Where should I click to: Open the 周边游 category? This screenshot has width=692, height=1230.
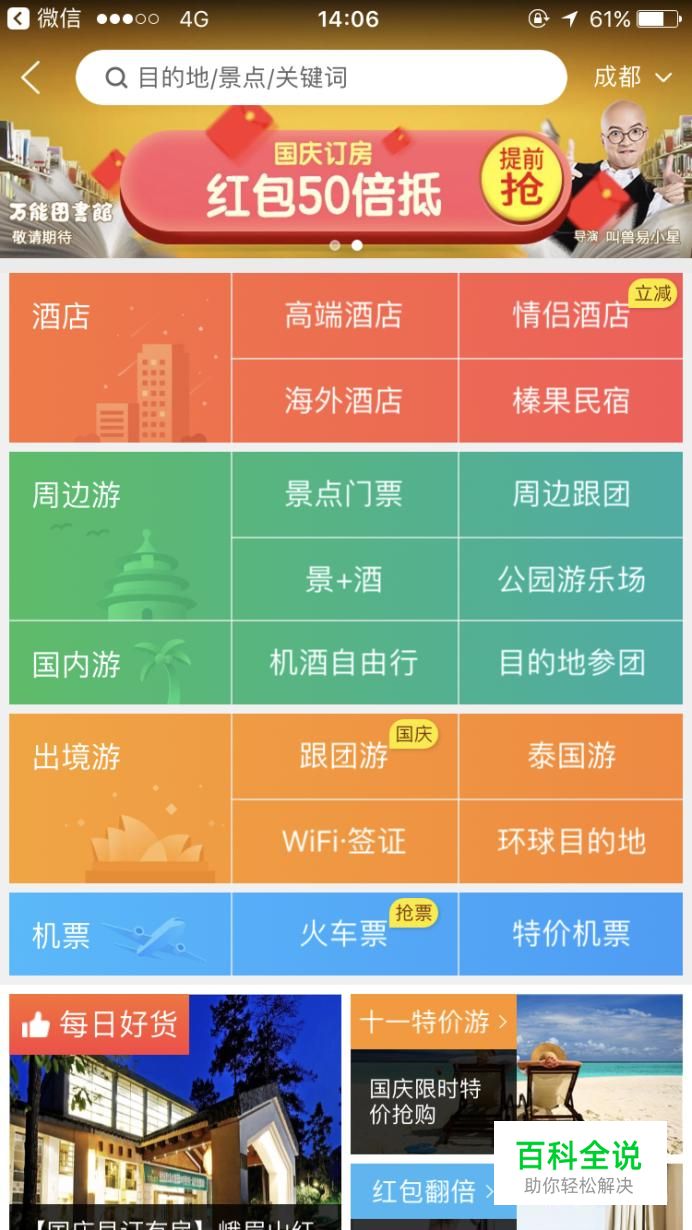click(x=120, y=536)
